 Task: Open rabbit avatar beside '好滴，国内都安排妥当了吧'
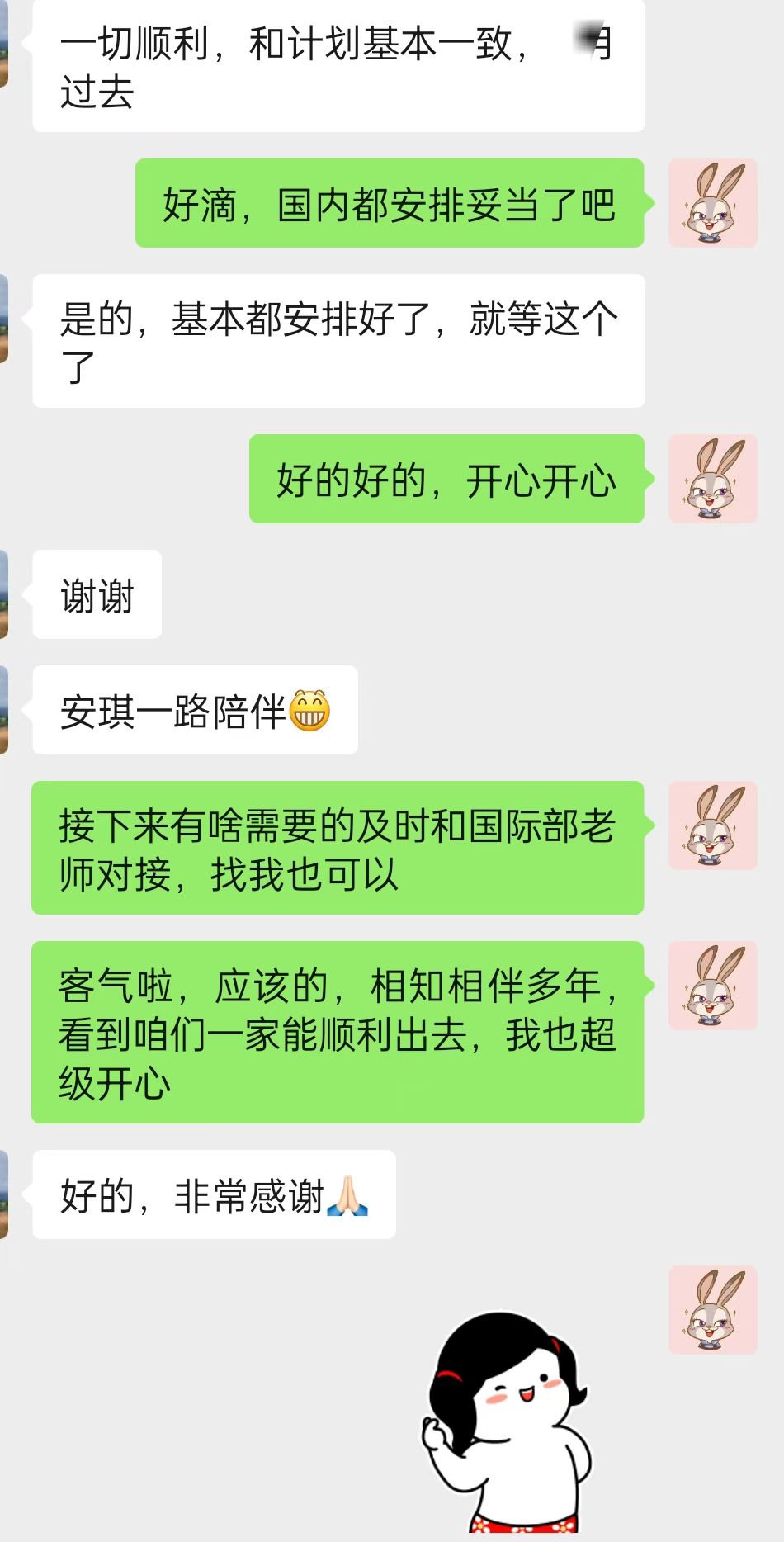[712, 203]
